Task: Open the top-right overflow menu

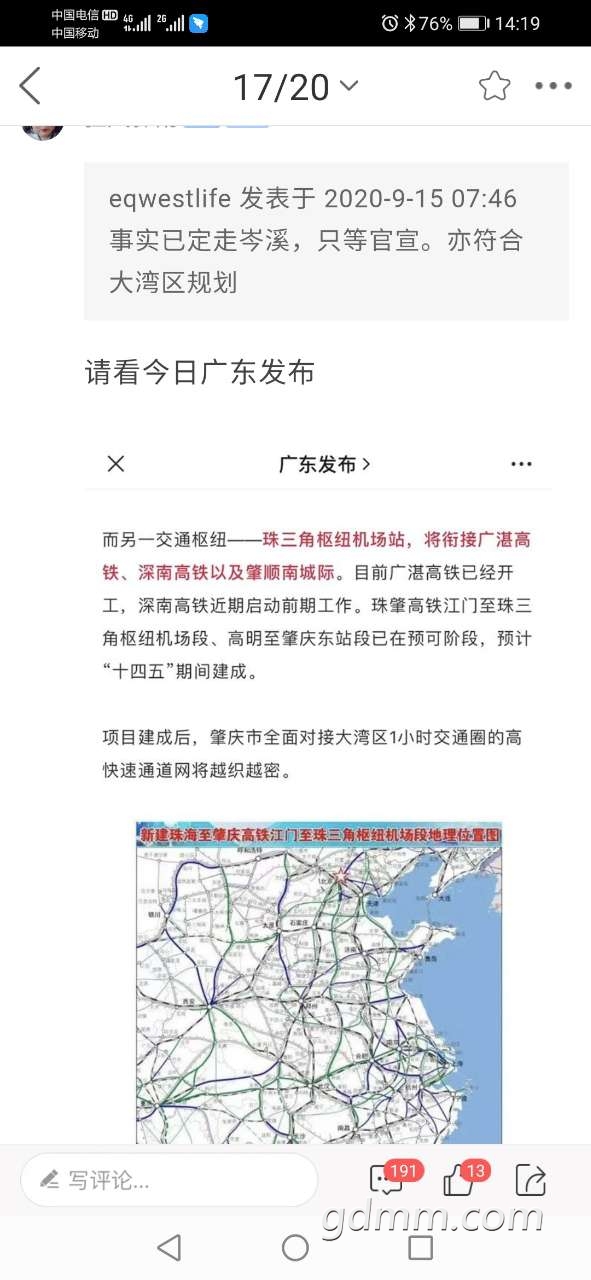Action: (553, 86)
